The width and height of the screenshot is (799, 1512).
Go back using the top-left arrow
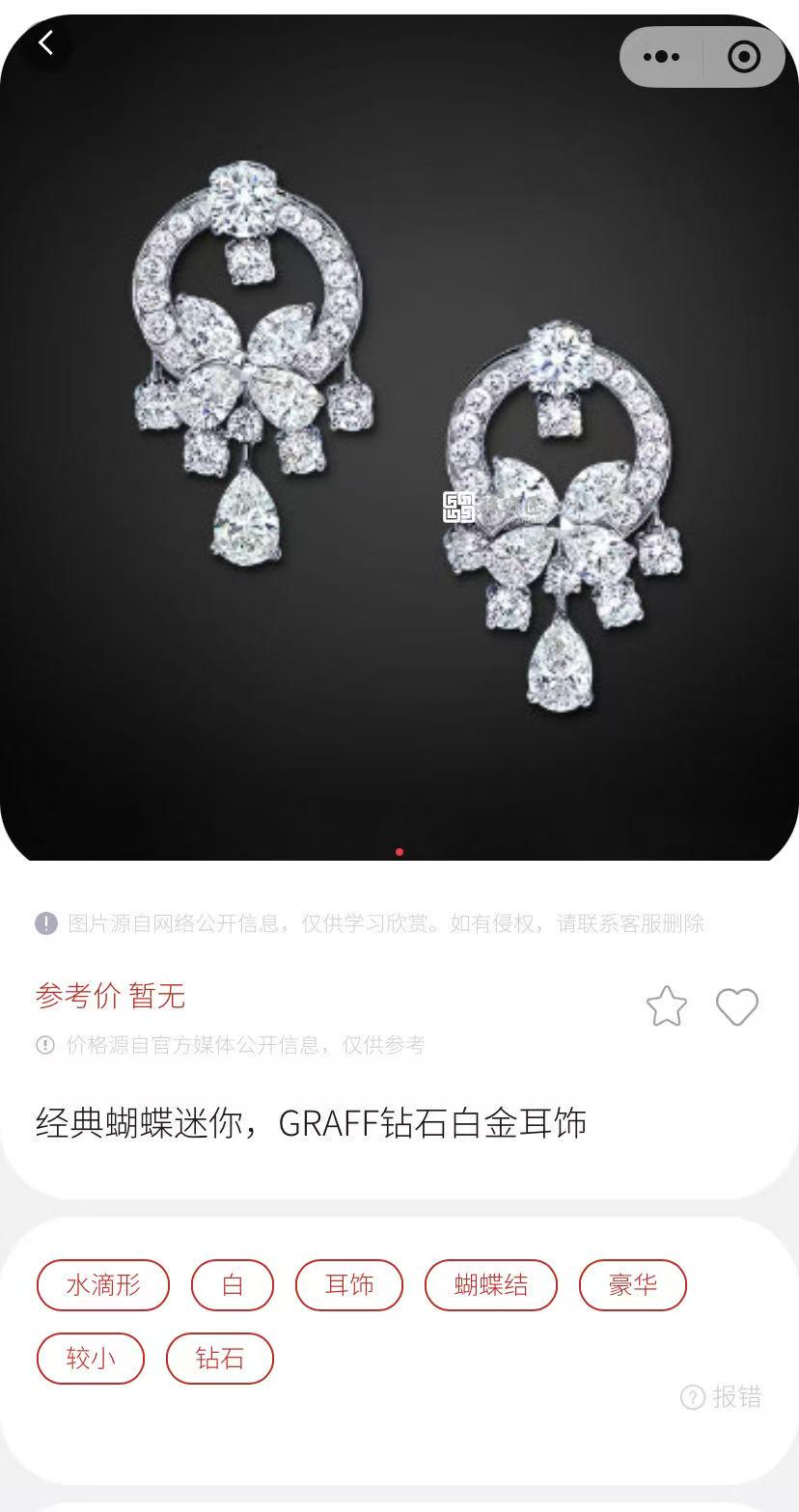(x=45, y=42)
